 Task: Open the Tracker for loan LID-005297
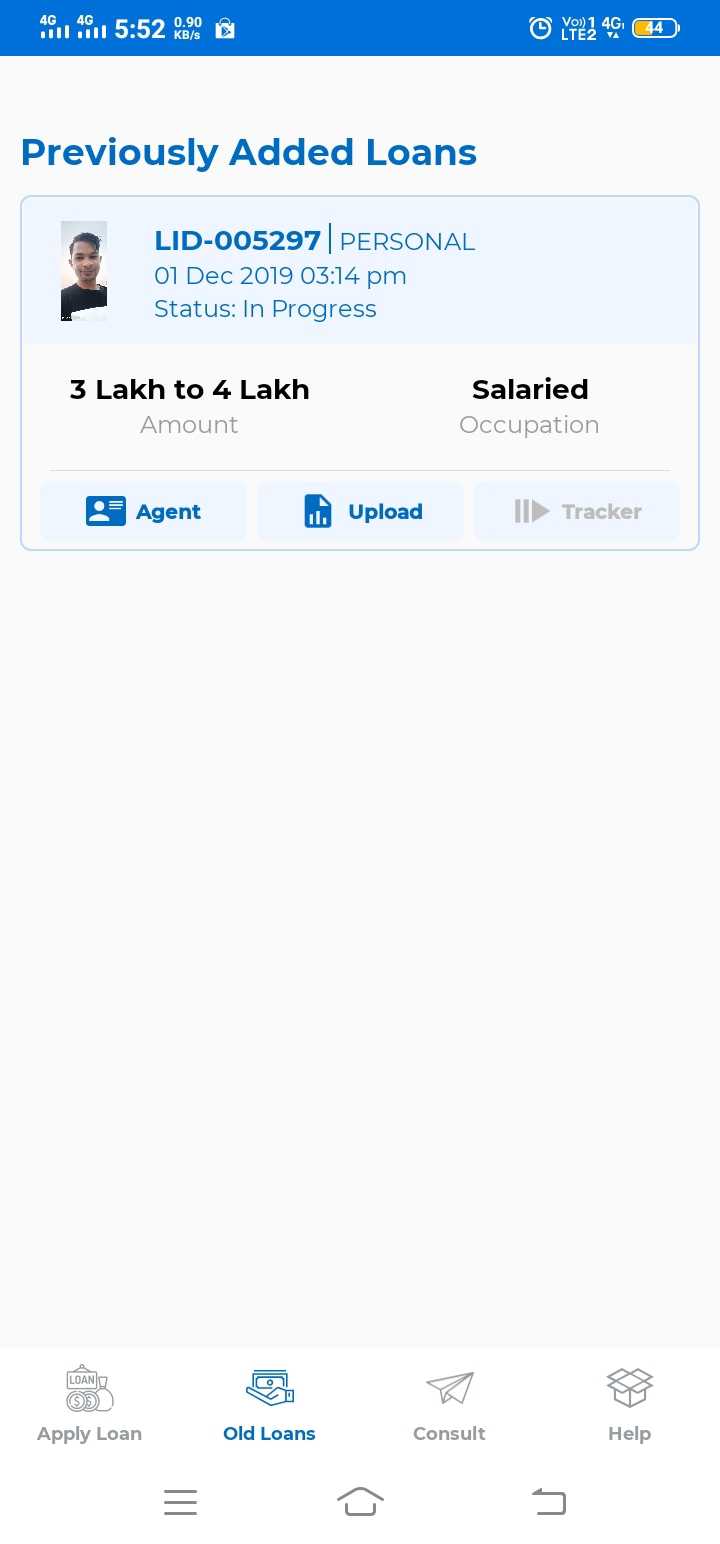coord(577,512)
